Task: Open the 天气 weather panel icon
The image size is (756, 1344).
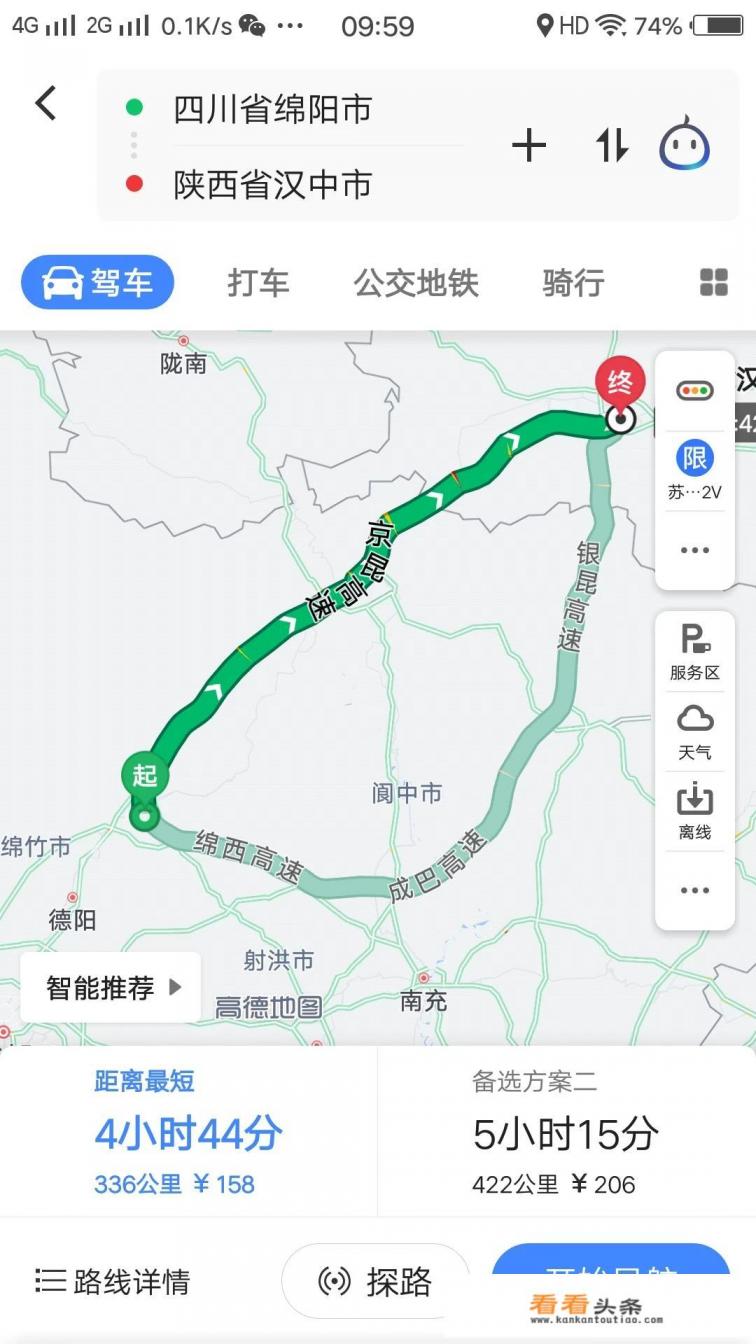Action: (695, 730)
